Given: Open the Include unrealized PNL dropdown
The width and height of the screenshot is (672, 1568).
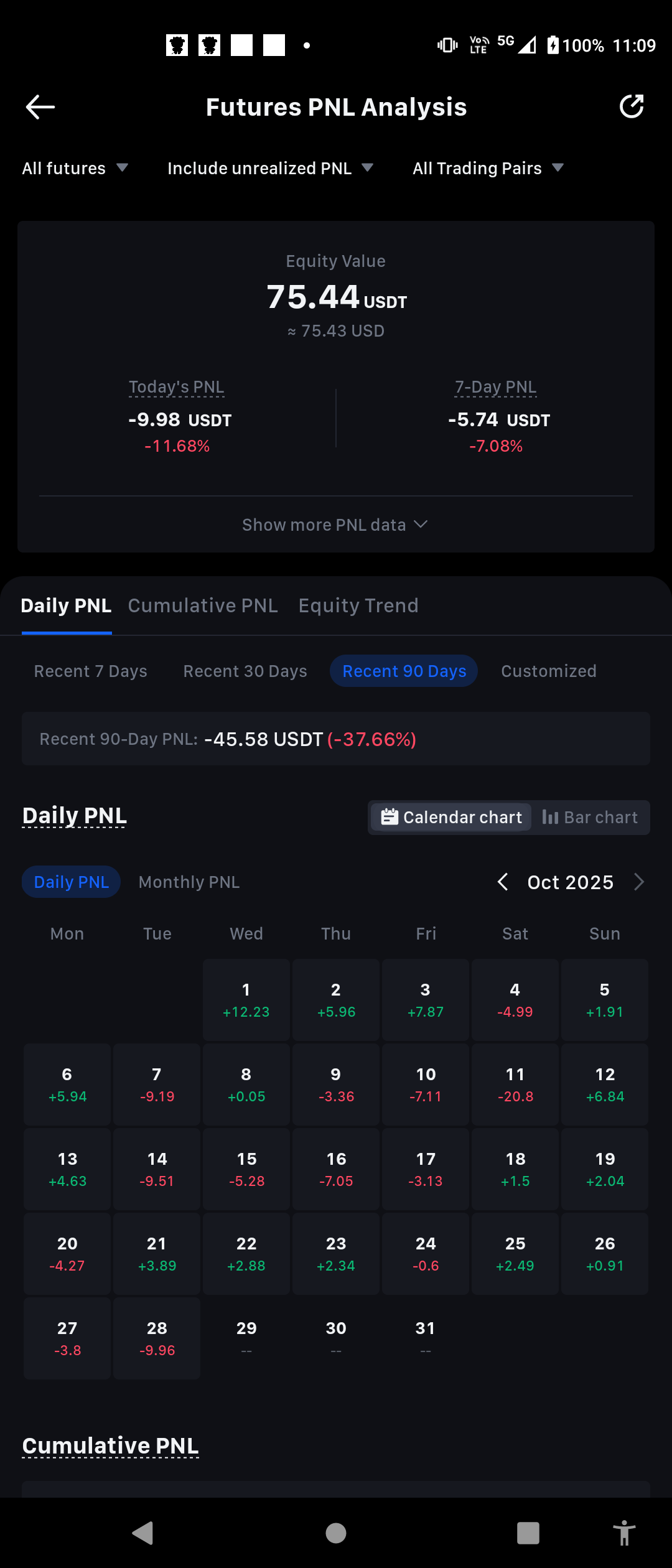Looking at the screenshot, I should [270, 168].
